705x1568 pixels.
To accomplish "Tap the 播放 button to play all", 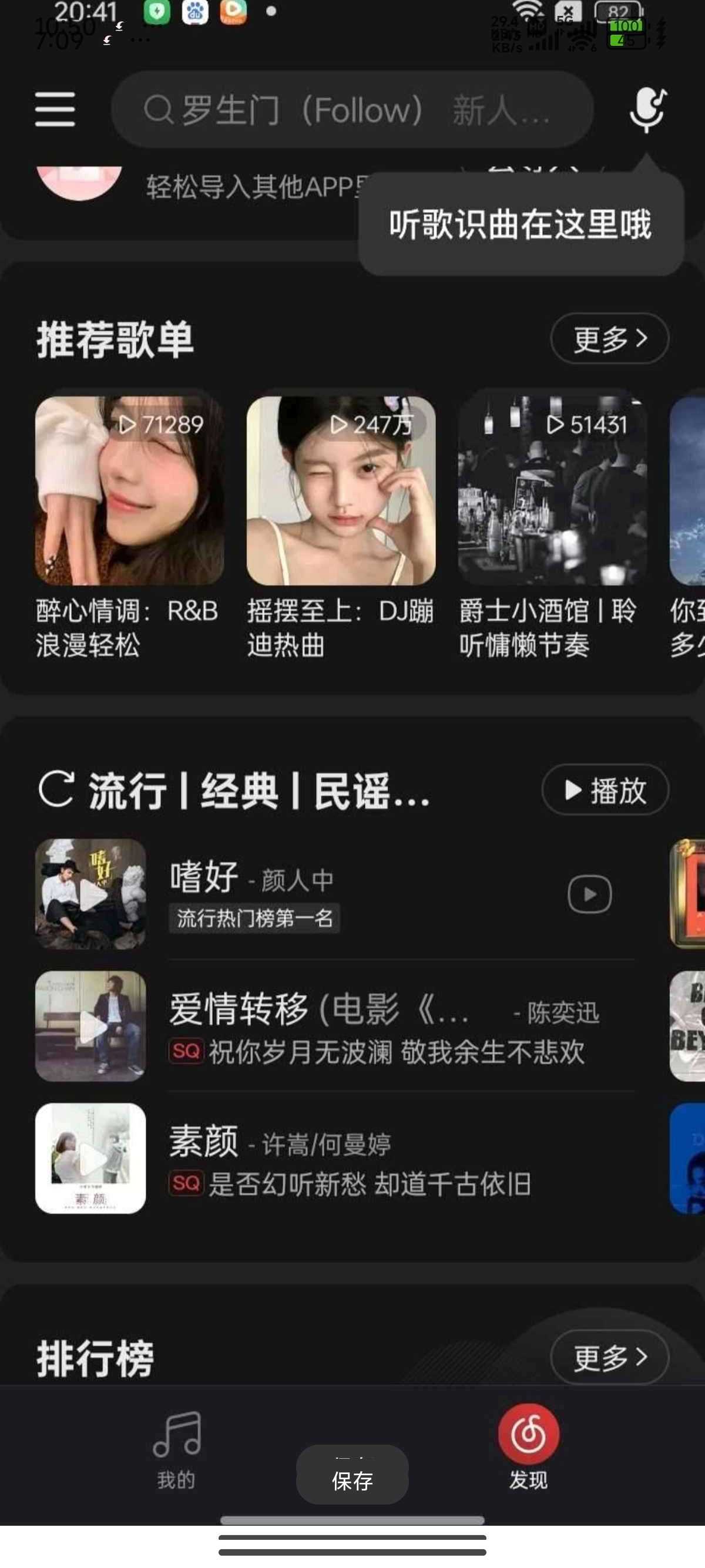I will pyautogui.click(x=605, y=789).
